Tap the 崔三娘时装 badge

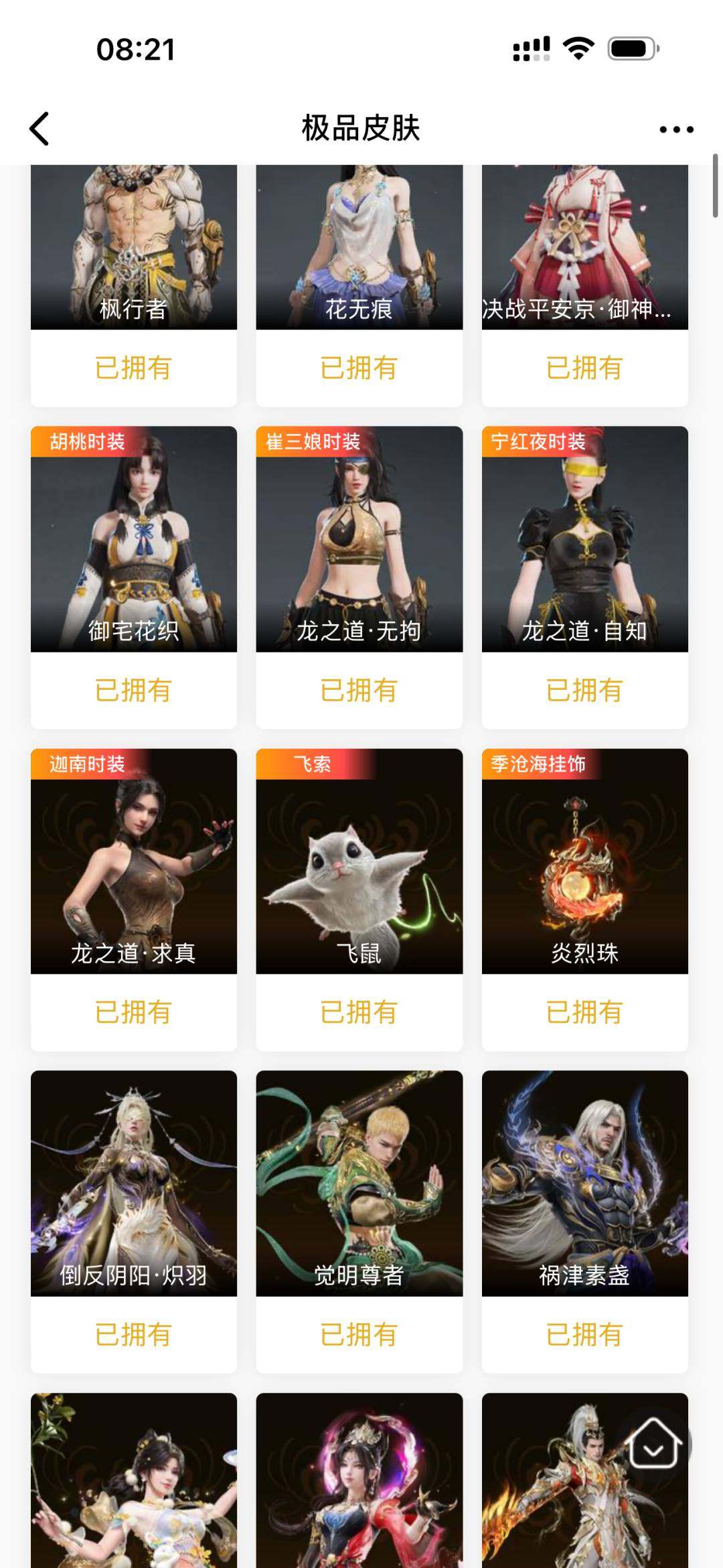click(311, 442)
